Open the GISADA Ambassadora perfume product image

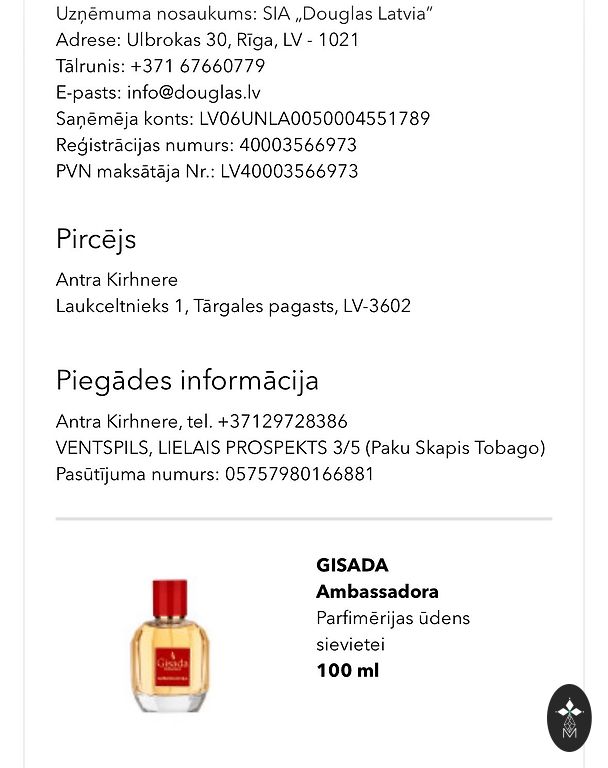pyautogui.click(x=171, y=643)
